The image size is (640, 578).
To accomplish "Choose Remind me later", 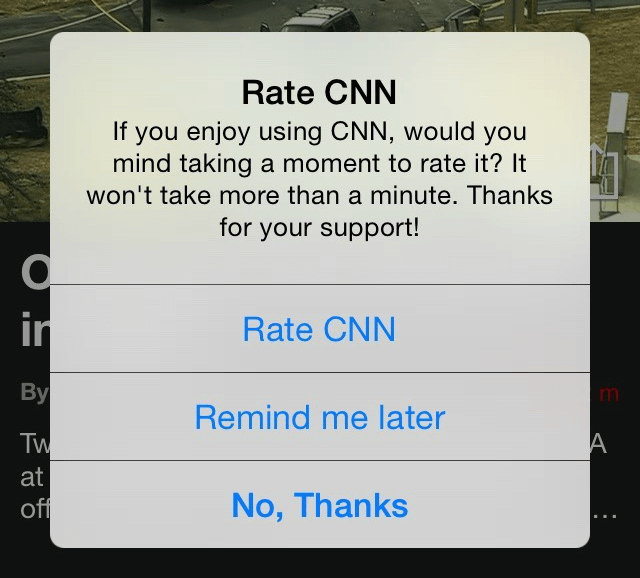I will click(319, 417).
